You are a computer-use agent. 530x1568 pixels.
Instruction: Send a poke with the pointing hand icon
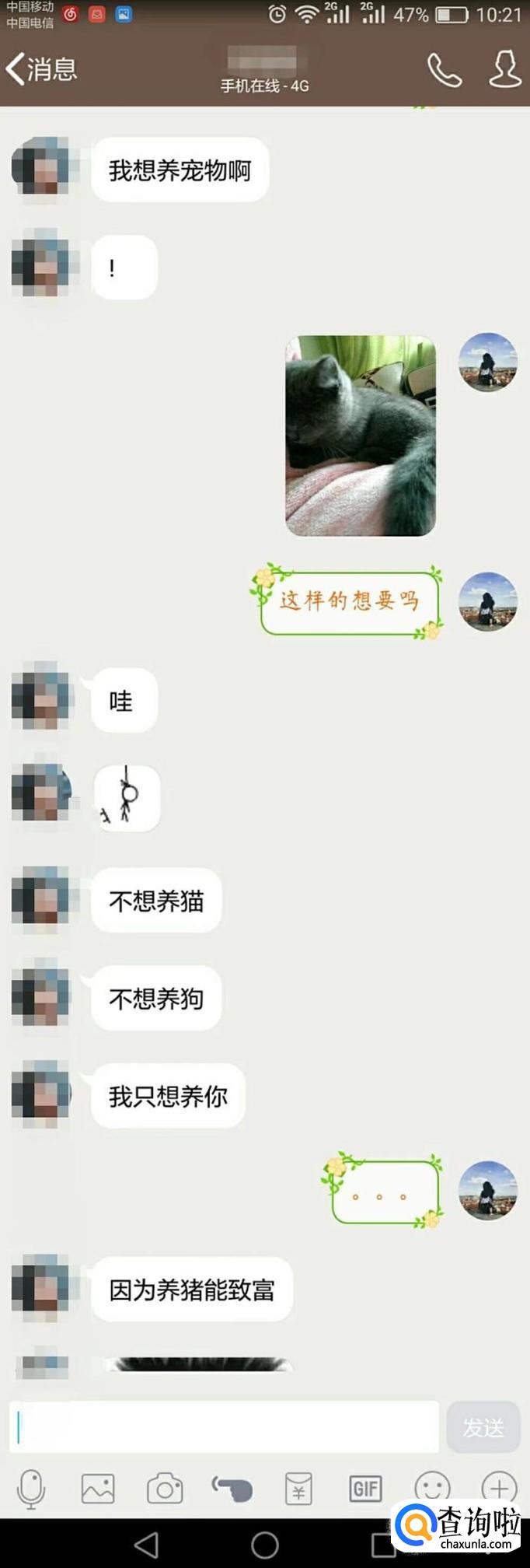click(232, 1489)
